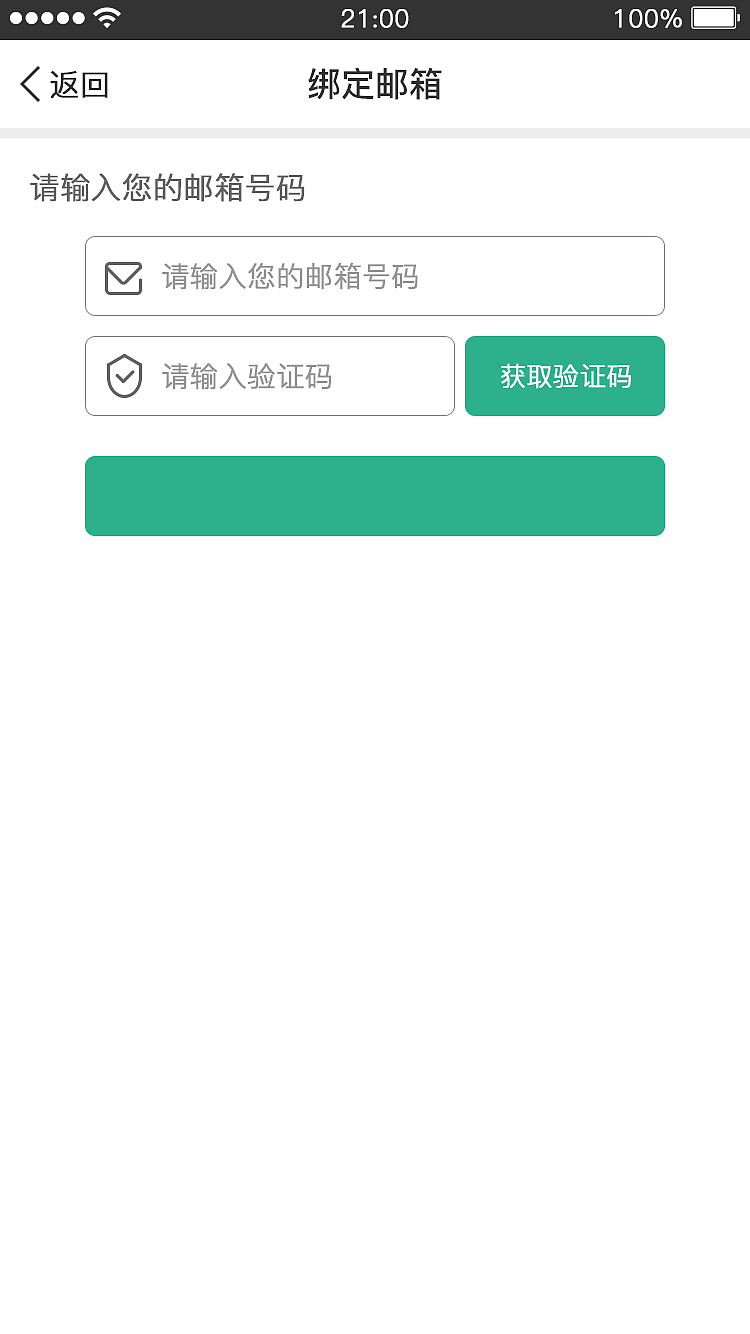The width and height of the screenshot is (750, 1334).
Task: Click the 返回 link
Action: click(x=80, y=85)
